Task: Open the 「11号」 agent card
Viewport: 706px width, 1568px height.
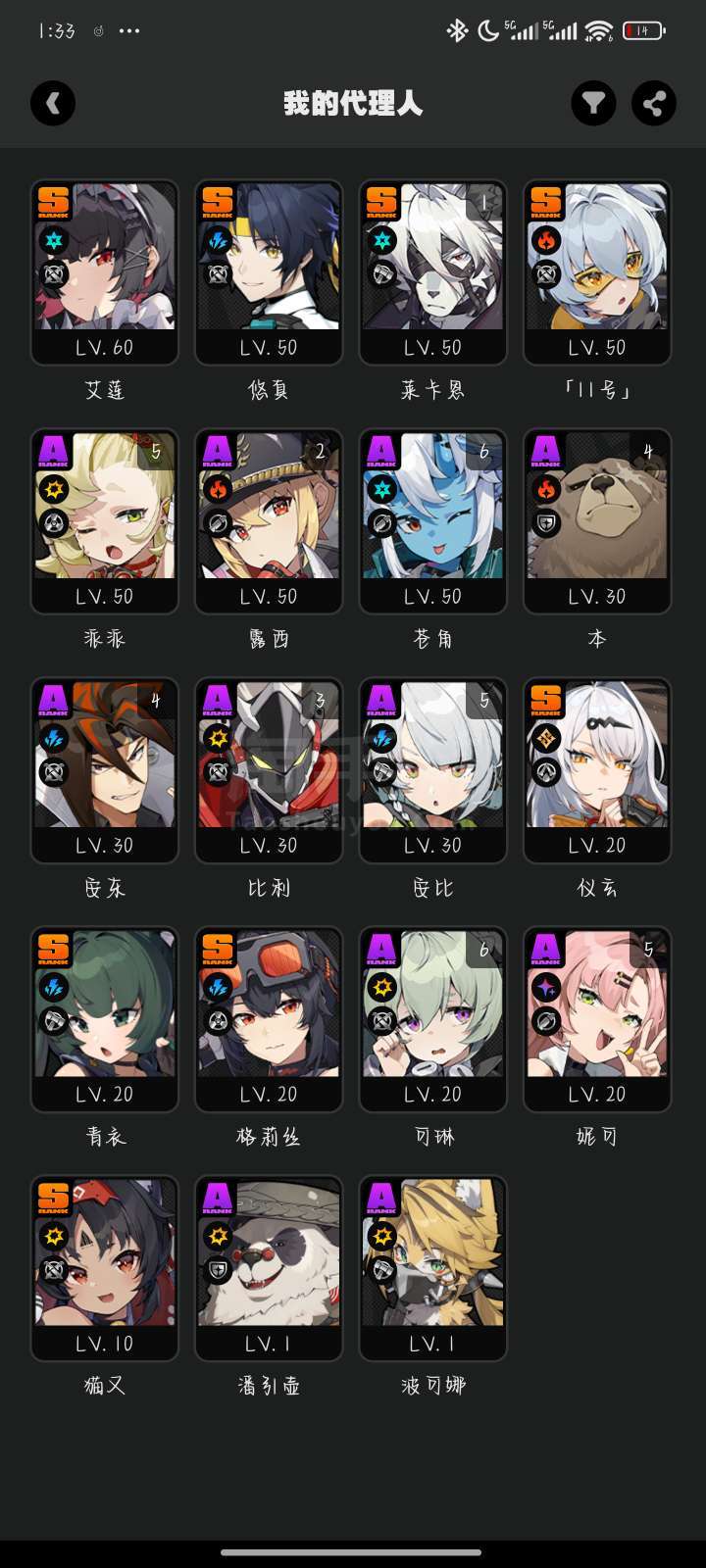Action: click(x=597, y=272)
